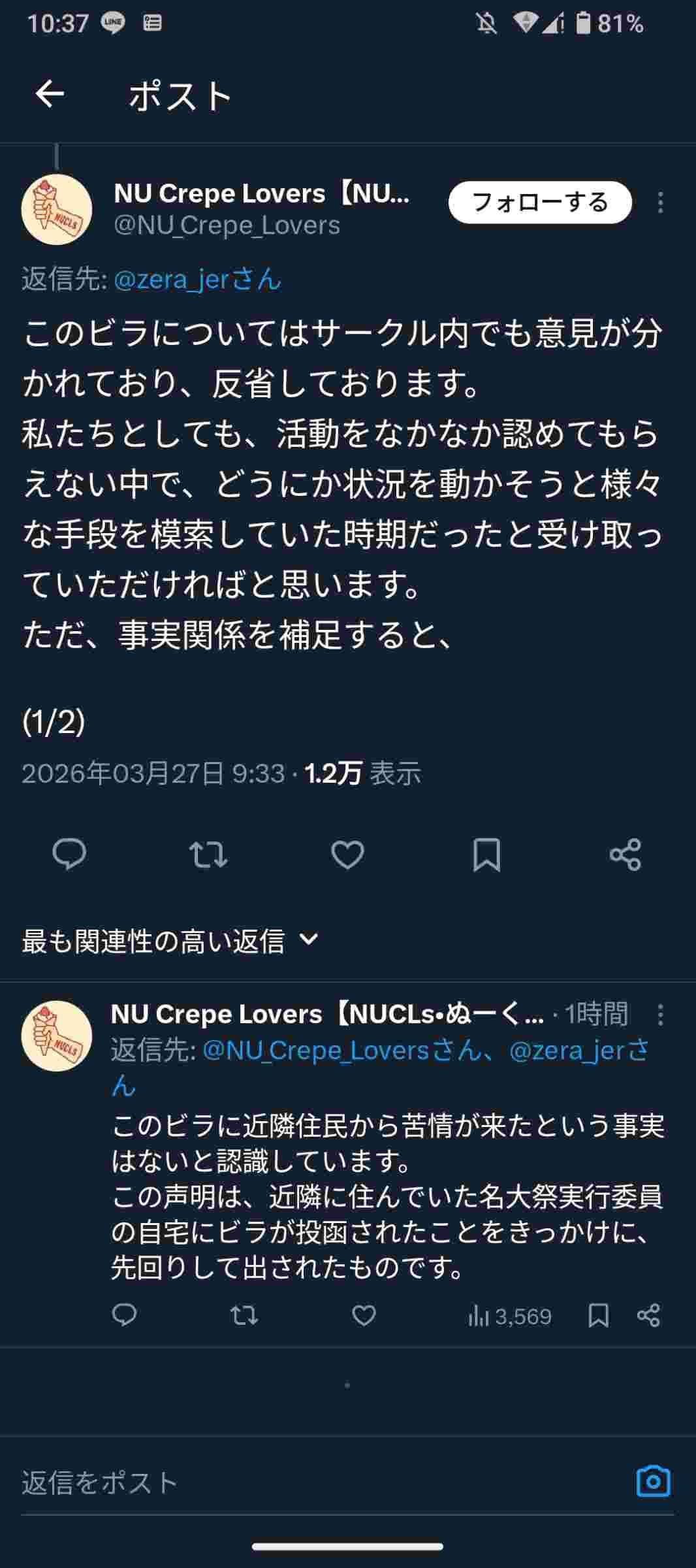This screenshot has height=1568, width=696.
Task: Open NU Crepe Lovers avatar on main post
Action: coord(57,210)
